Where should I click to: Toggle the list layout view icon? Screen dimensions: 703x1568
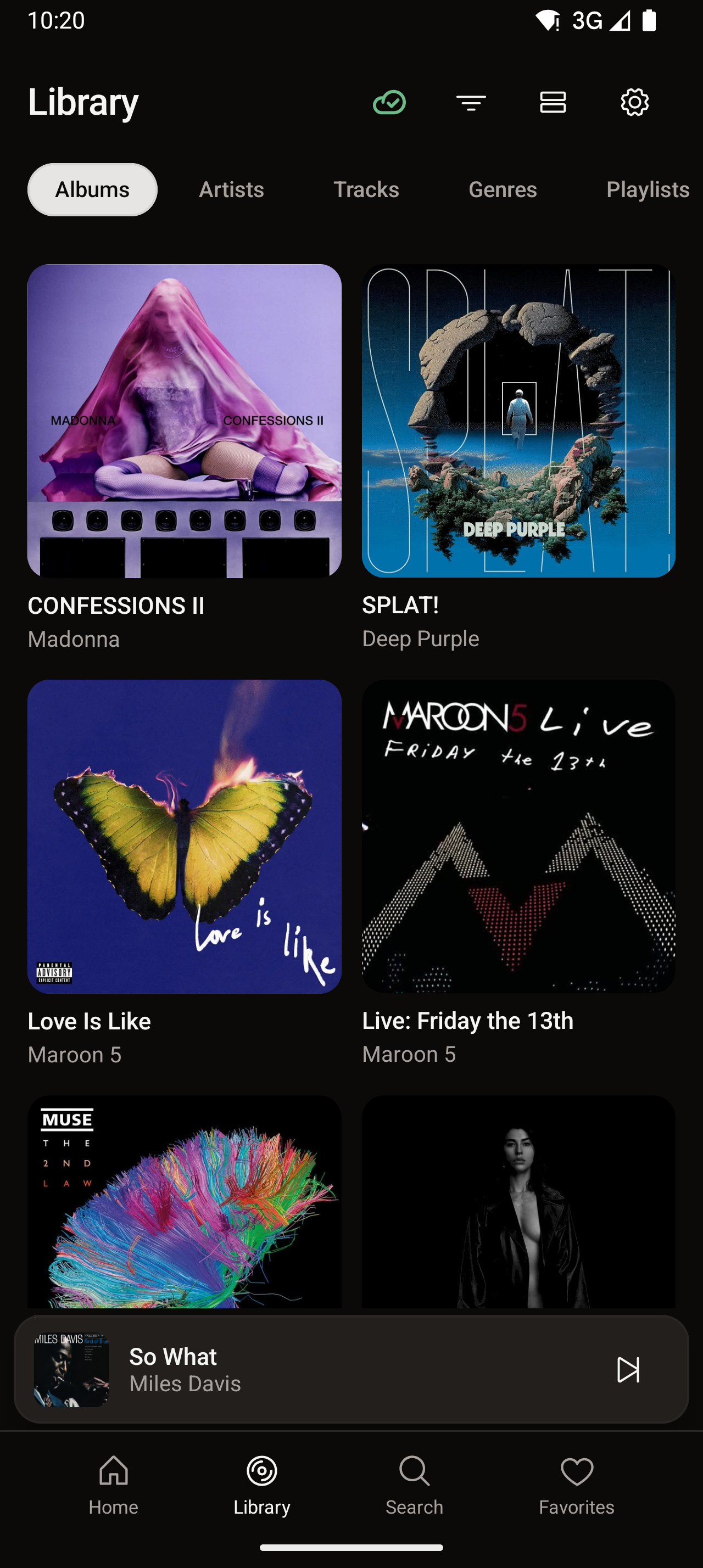(x=553, y=102)
